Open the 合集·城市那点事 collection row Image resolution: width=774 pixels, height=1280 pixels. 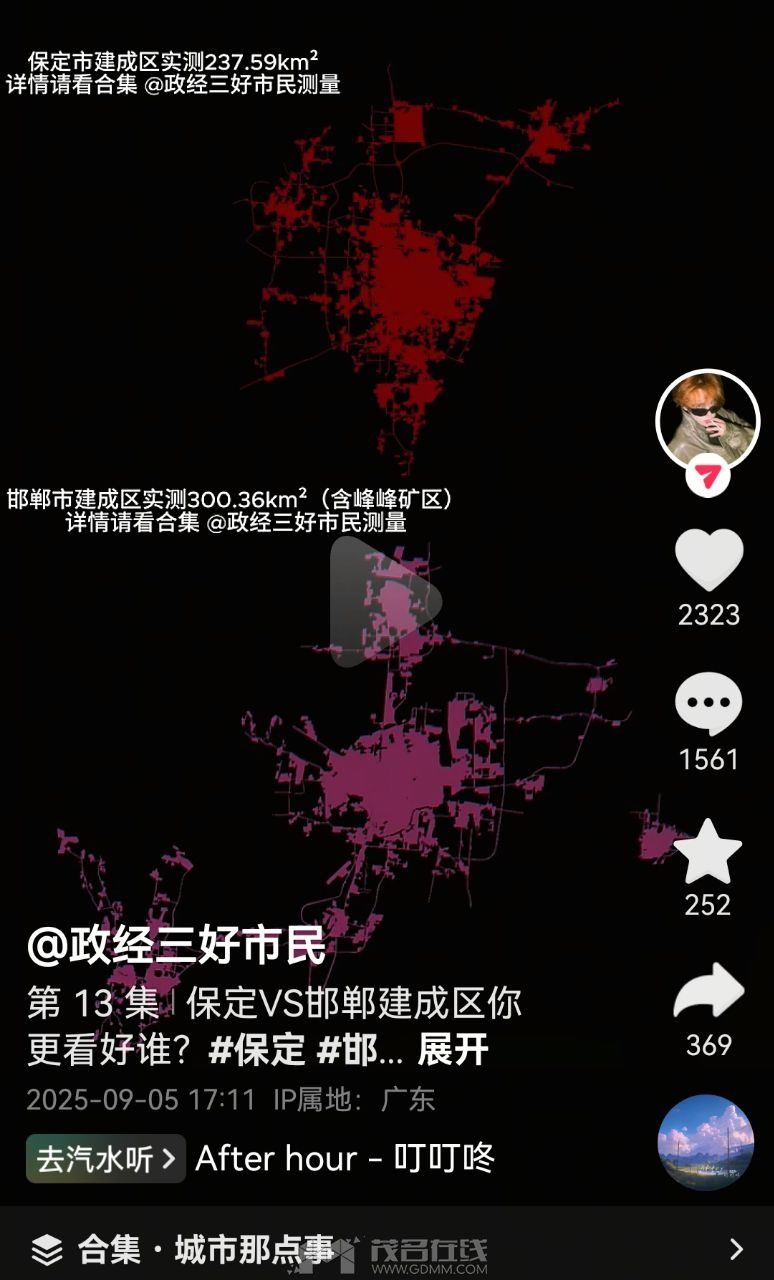[387, 1248]
